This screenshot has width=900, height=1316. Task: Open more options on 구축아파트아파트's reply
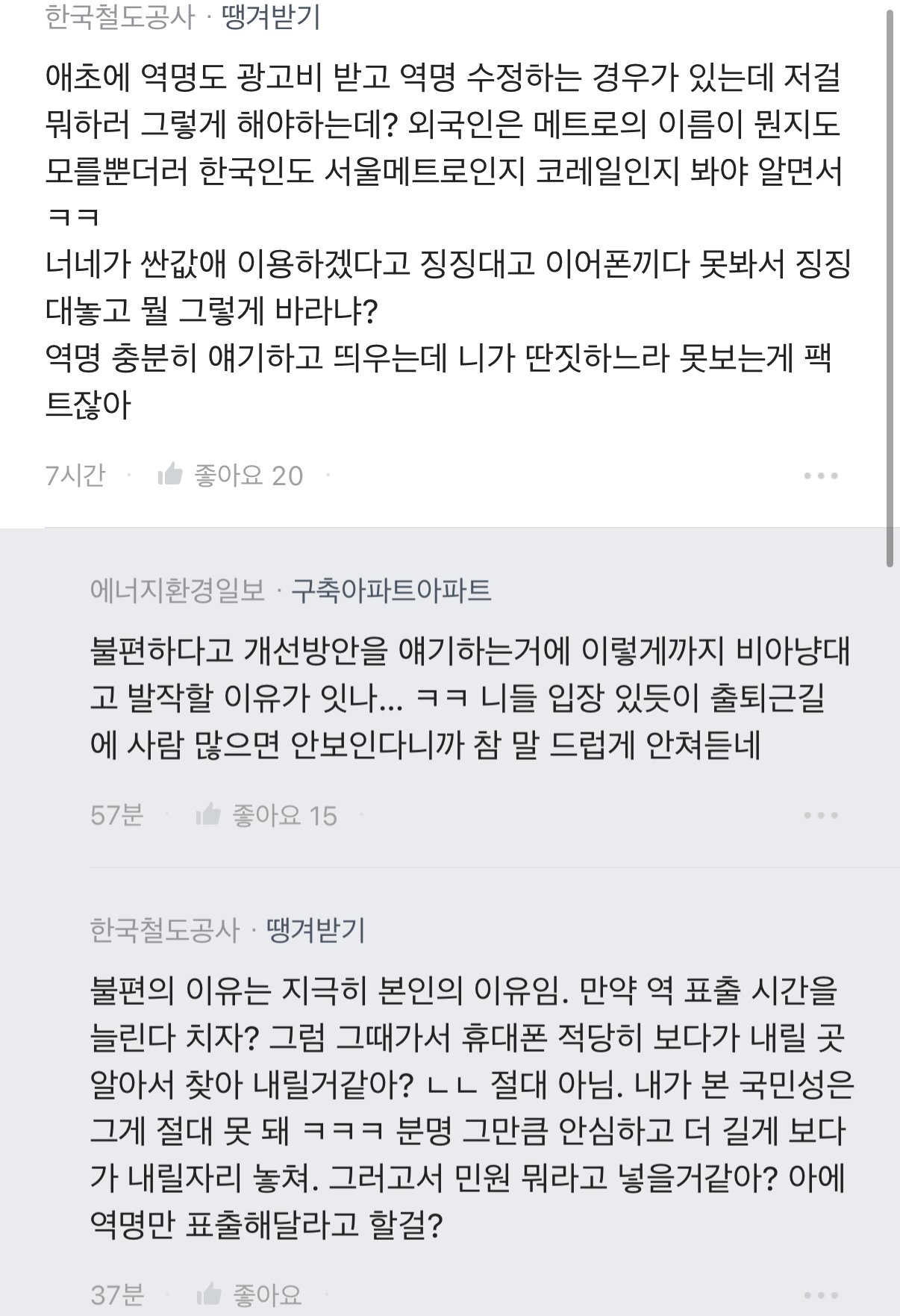(x=821, y=815)
